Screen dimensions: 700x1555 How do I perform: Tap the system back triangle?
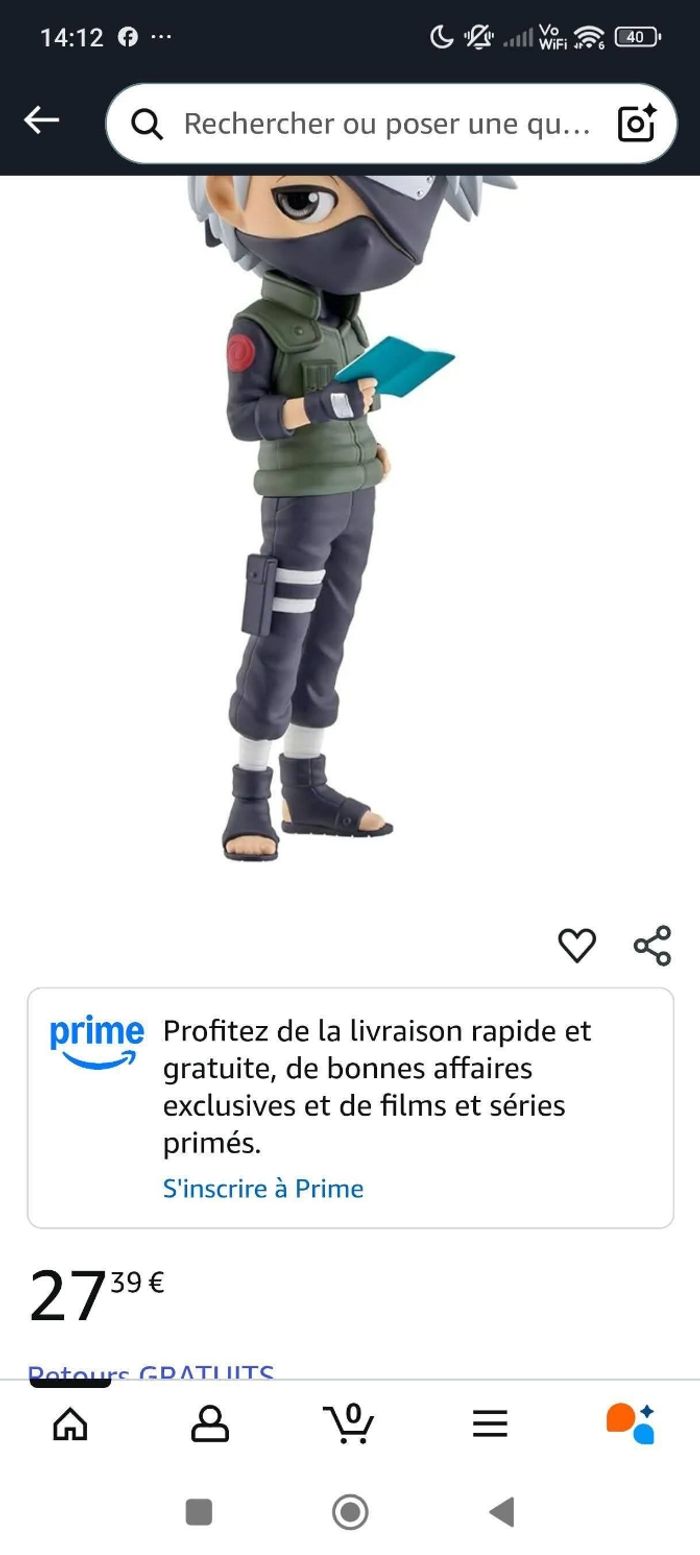tap(502, 1512)
